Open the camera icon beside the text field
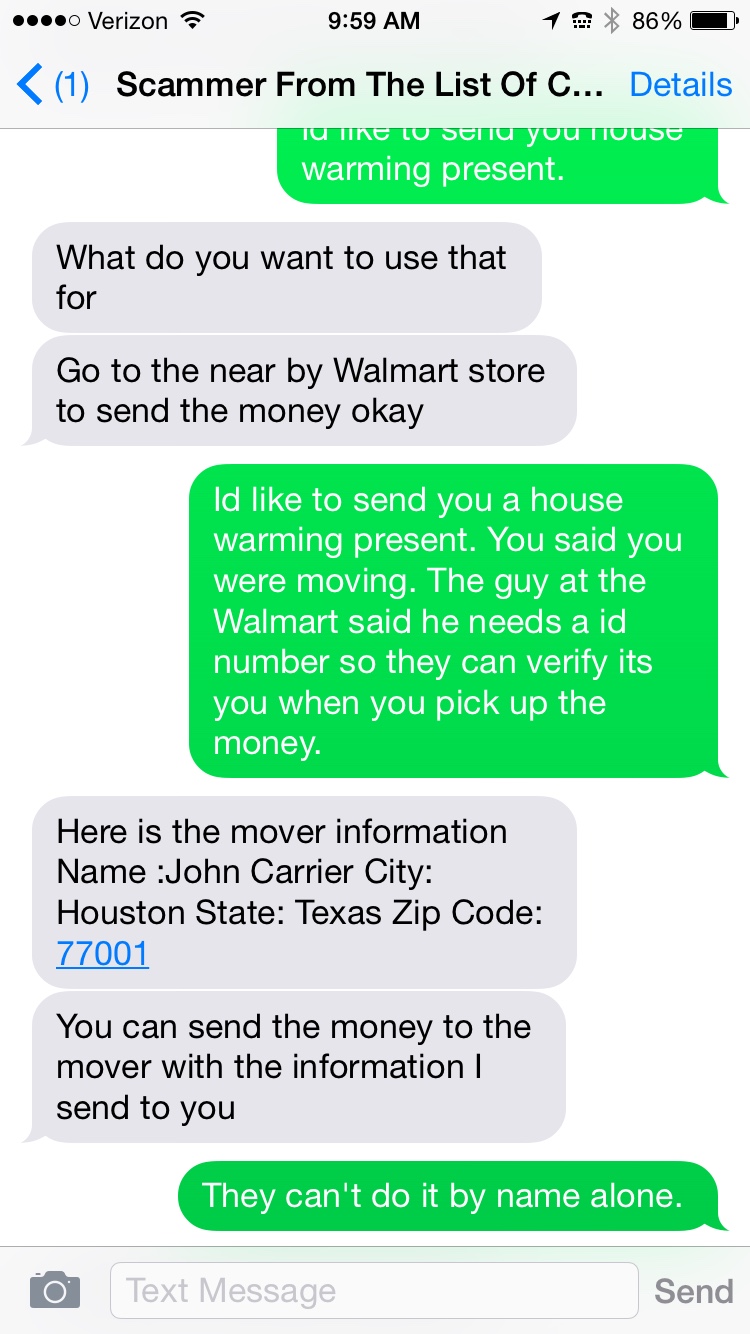 (54, 1289)
